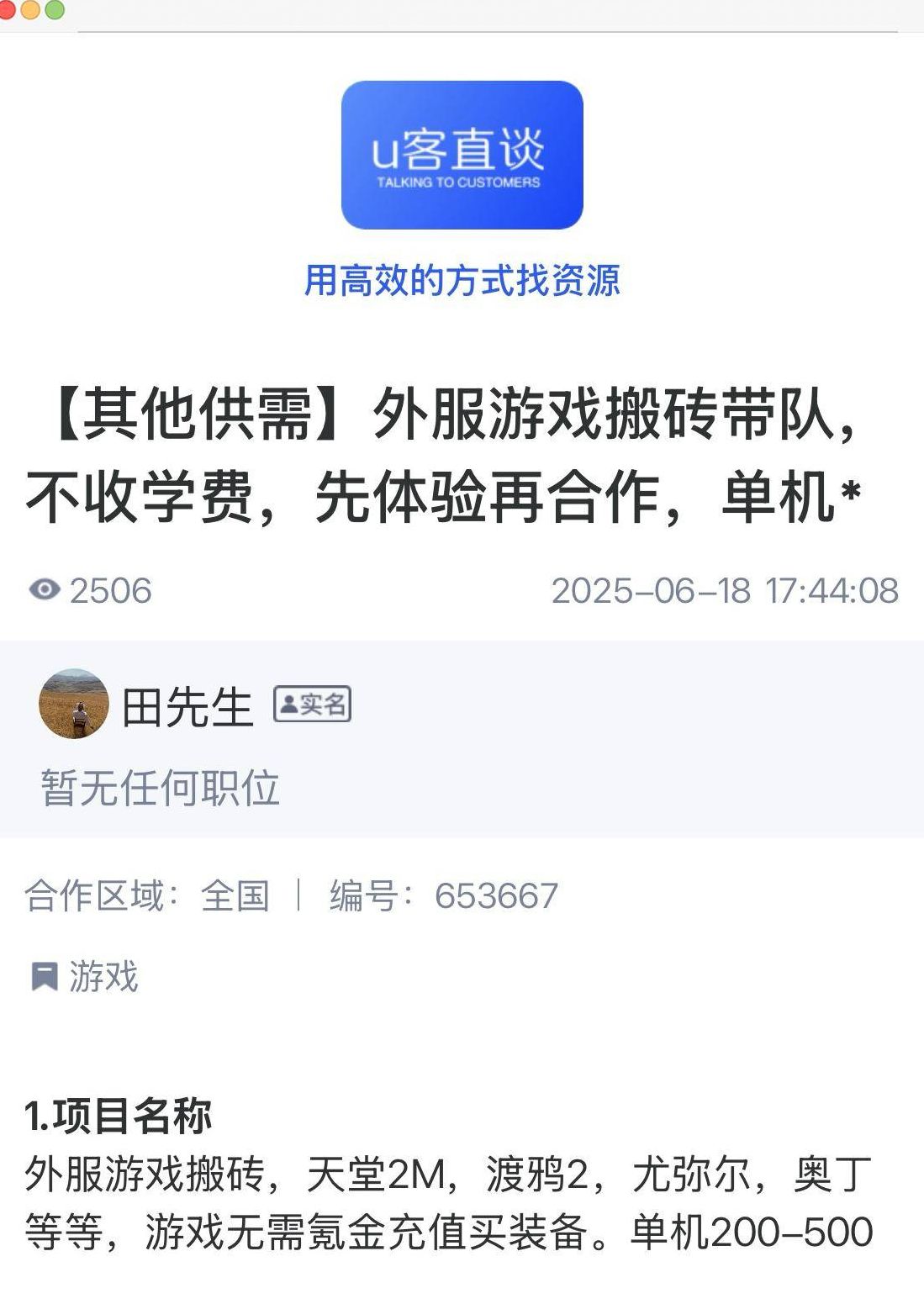Screen dimensions: 924x1304
Task: Minimize the window with the yellow dot
Action: pyautogui.click(x=30, y=10)
